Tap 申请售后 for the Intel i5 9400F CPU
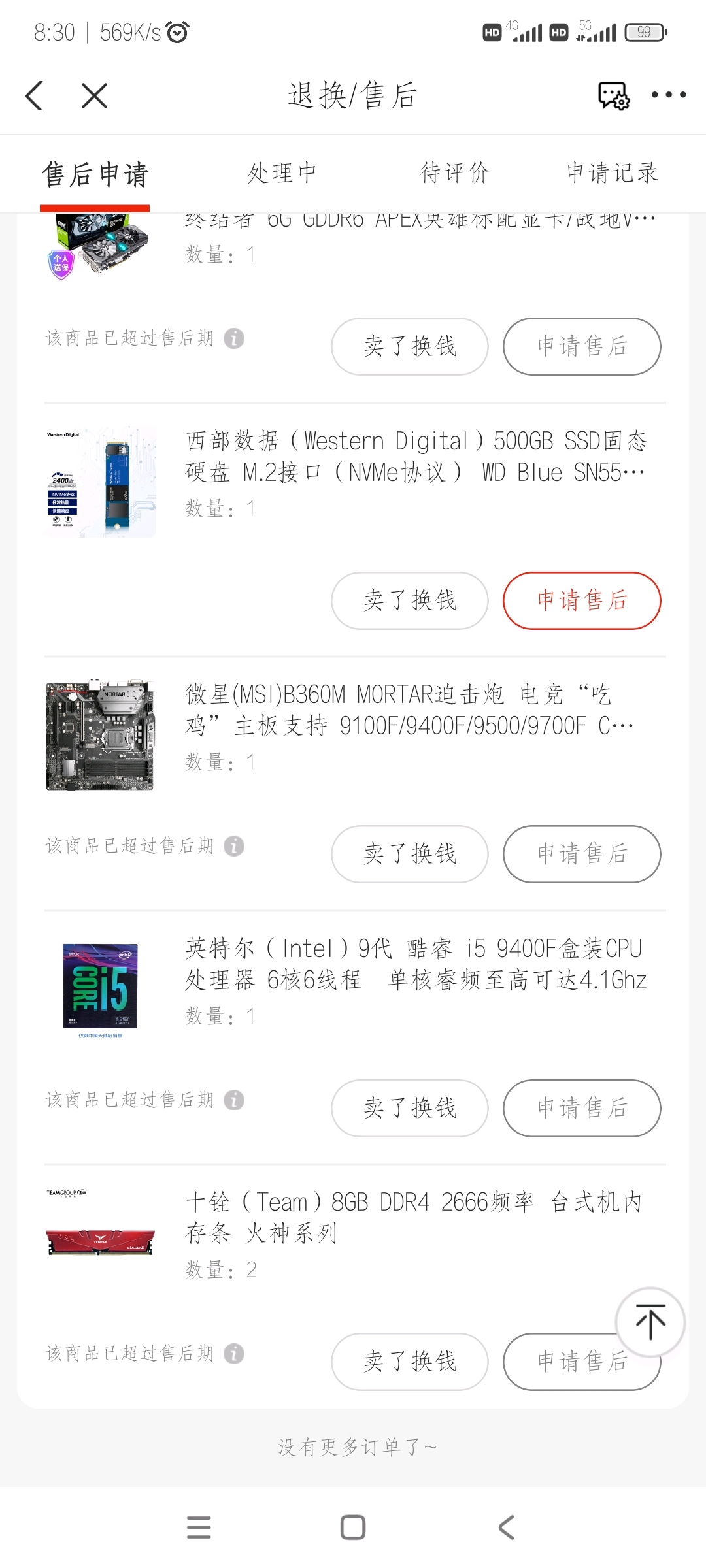This screenshot has height=1568, width=706. click(582, 1108)
